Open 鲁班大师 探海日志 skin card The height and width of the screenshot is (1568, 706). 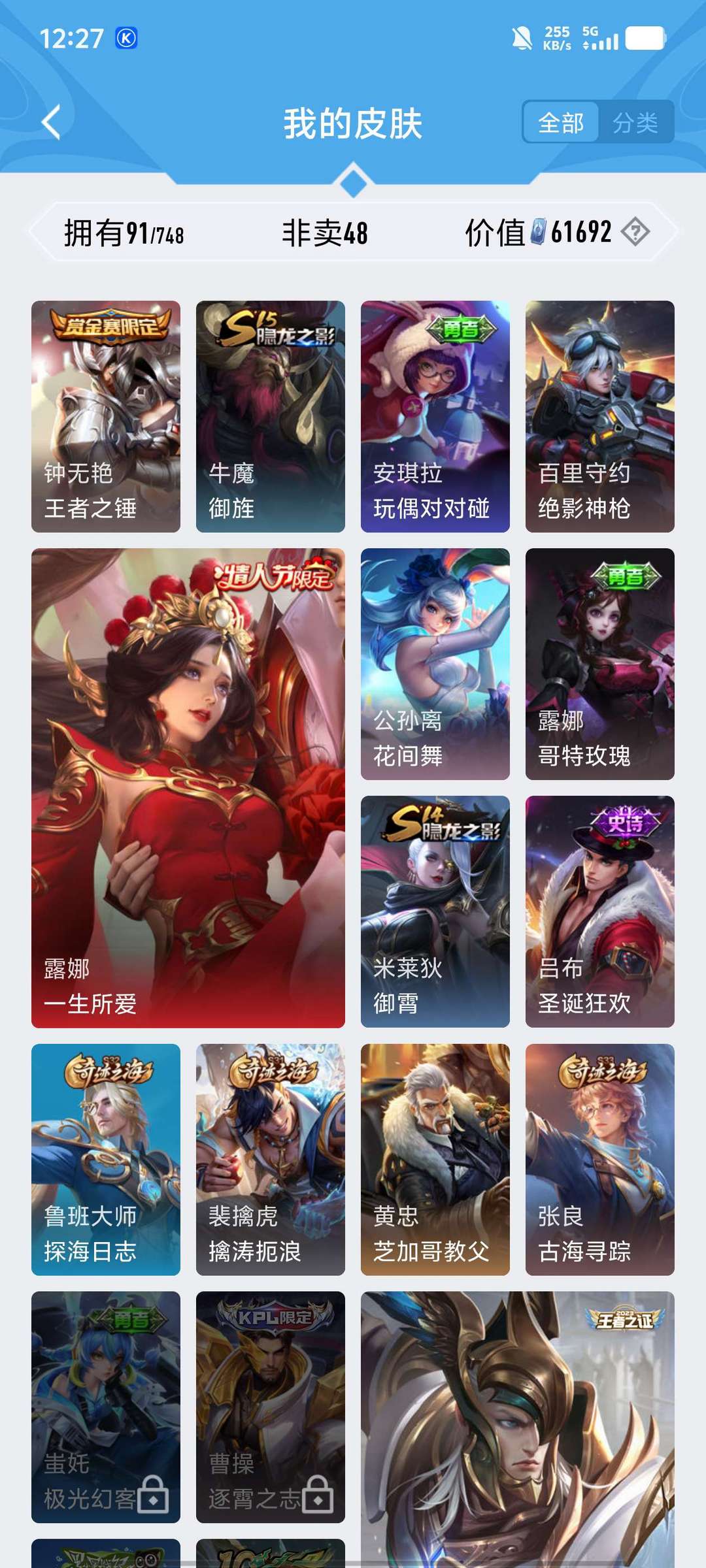click(106, 1159)
